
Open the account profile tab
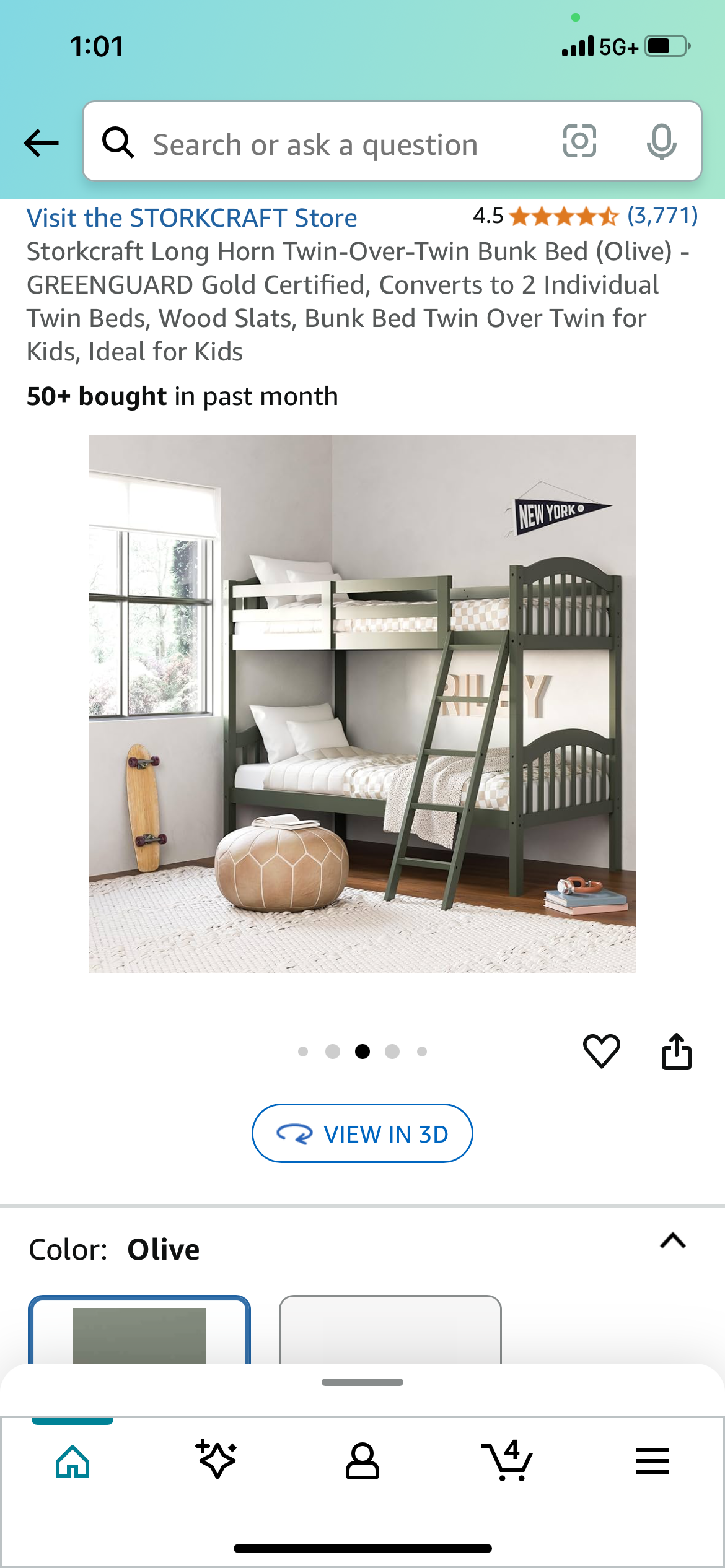[362, 1461]
